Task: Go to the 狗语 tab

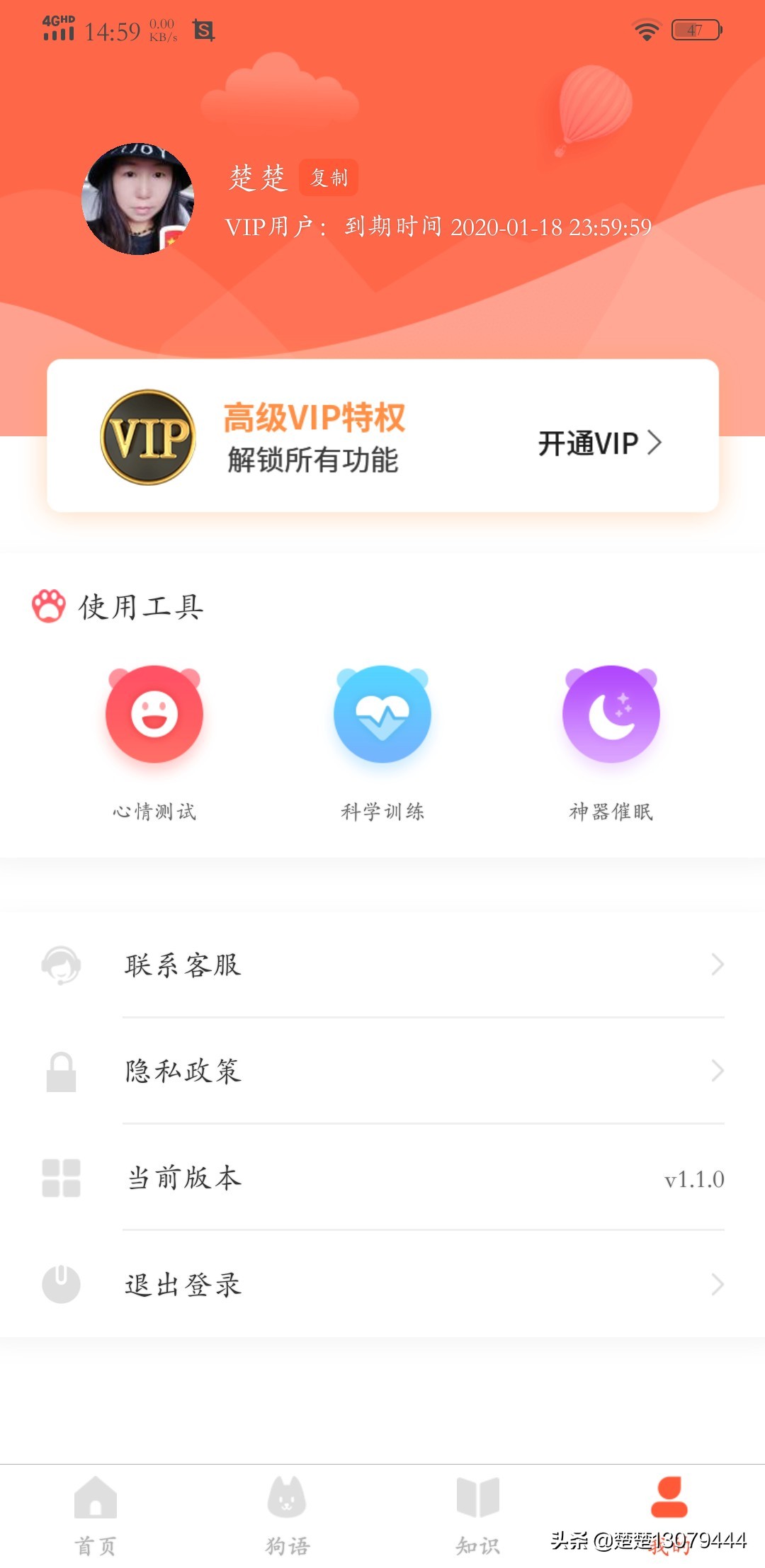Action: 287,1515
